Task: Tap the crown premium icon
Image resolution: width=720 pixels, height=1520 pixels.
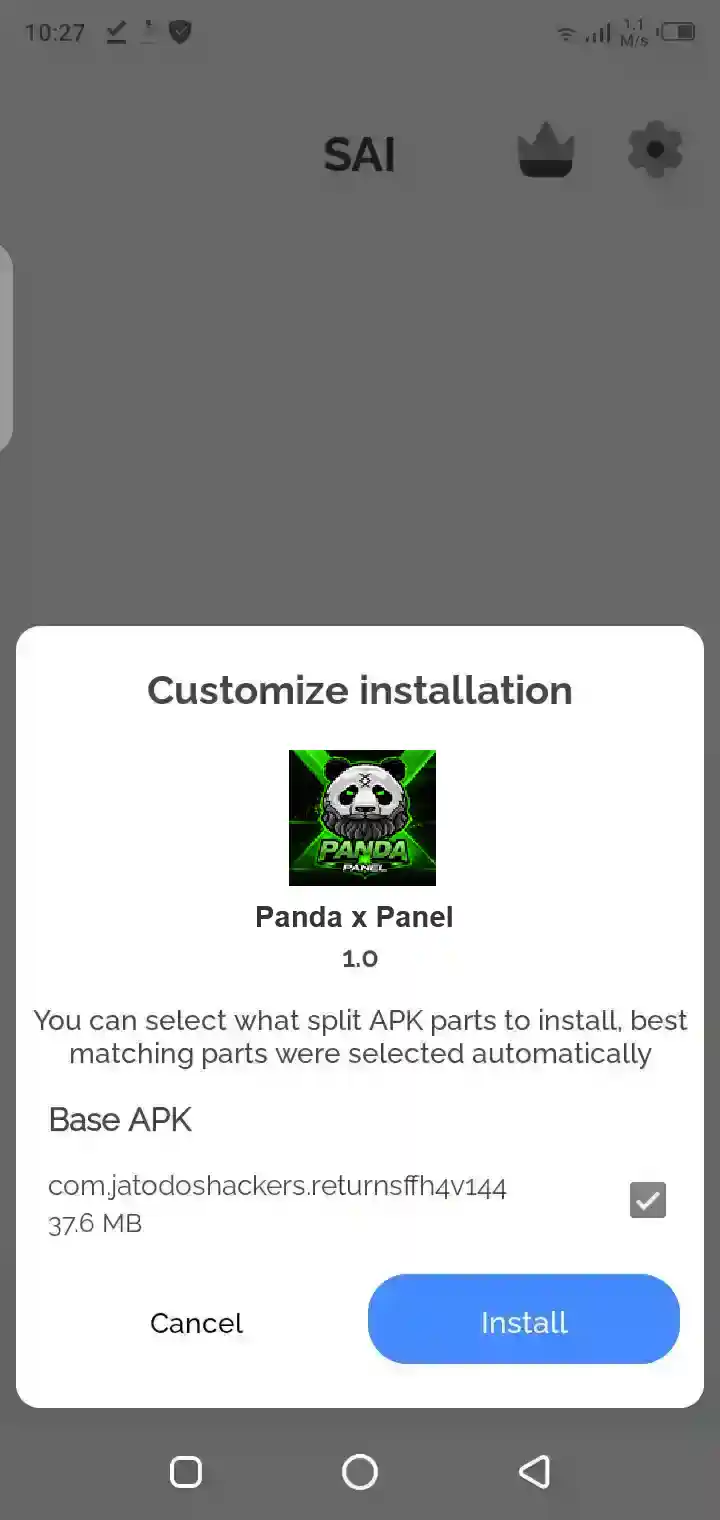Action: (546, 151)
